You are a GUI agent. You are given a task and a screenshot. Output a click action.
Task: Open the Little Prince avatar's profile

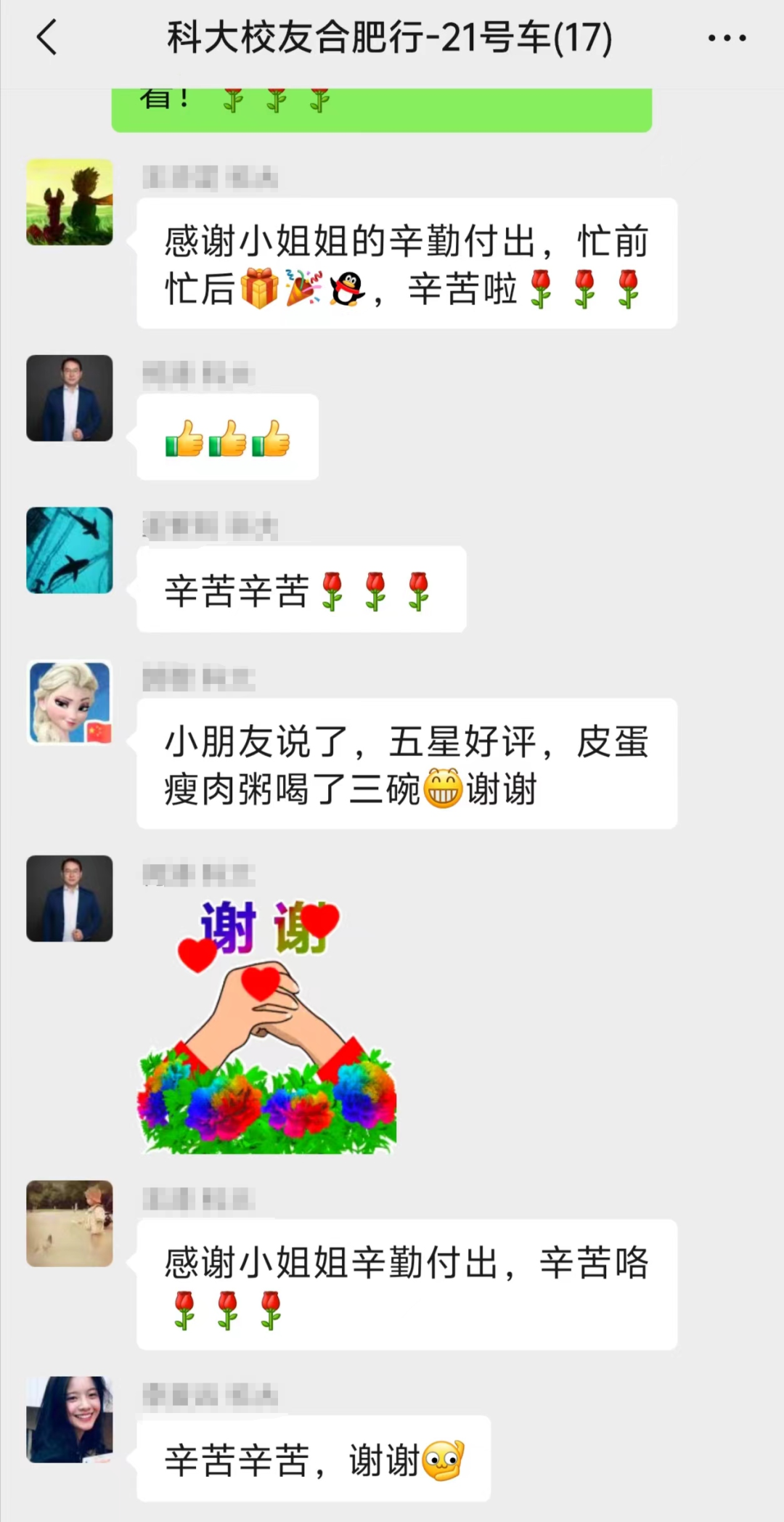coord(70,202)
